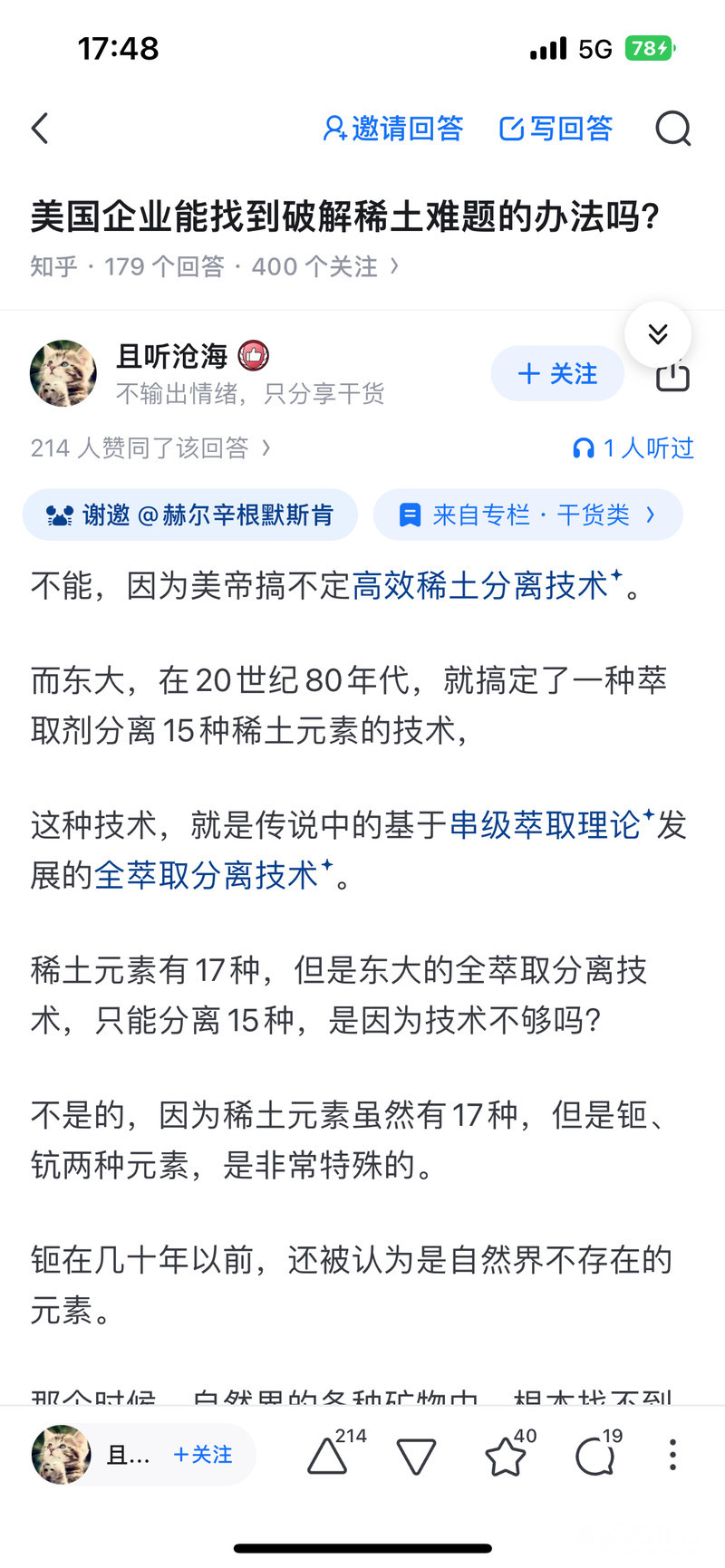Tap 邀请回答 to invite answers
The height and width of the screenshot is (1568, 725).
click(x=393, y=129)
